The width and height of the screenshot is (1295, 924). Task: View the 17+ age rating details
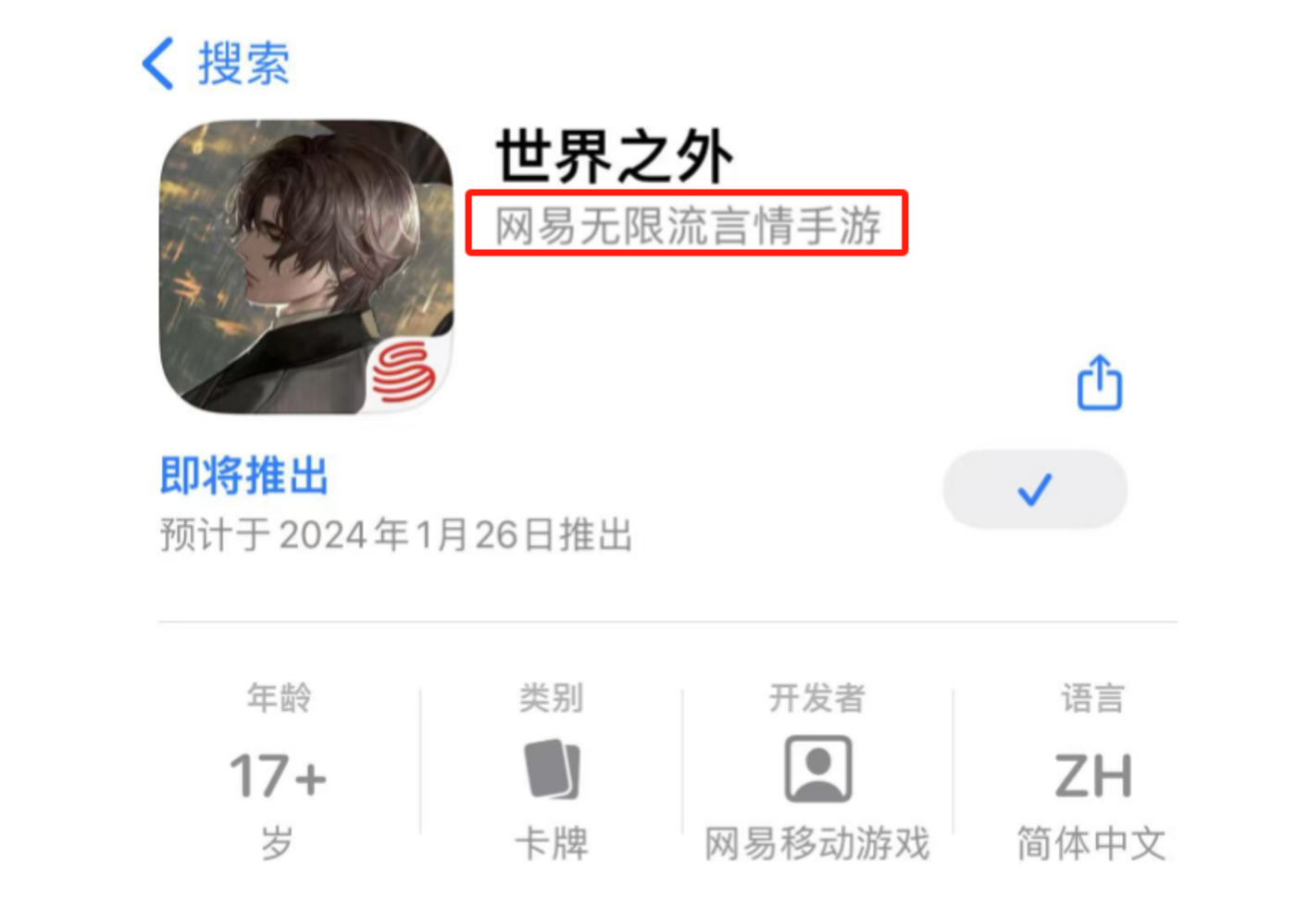point(278,775)
